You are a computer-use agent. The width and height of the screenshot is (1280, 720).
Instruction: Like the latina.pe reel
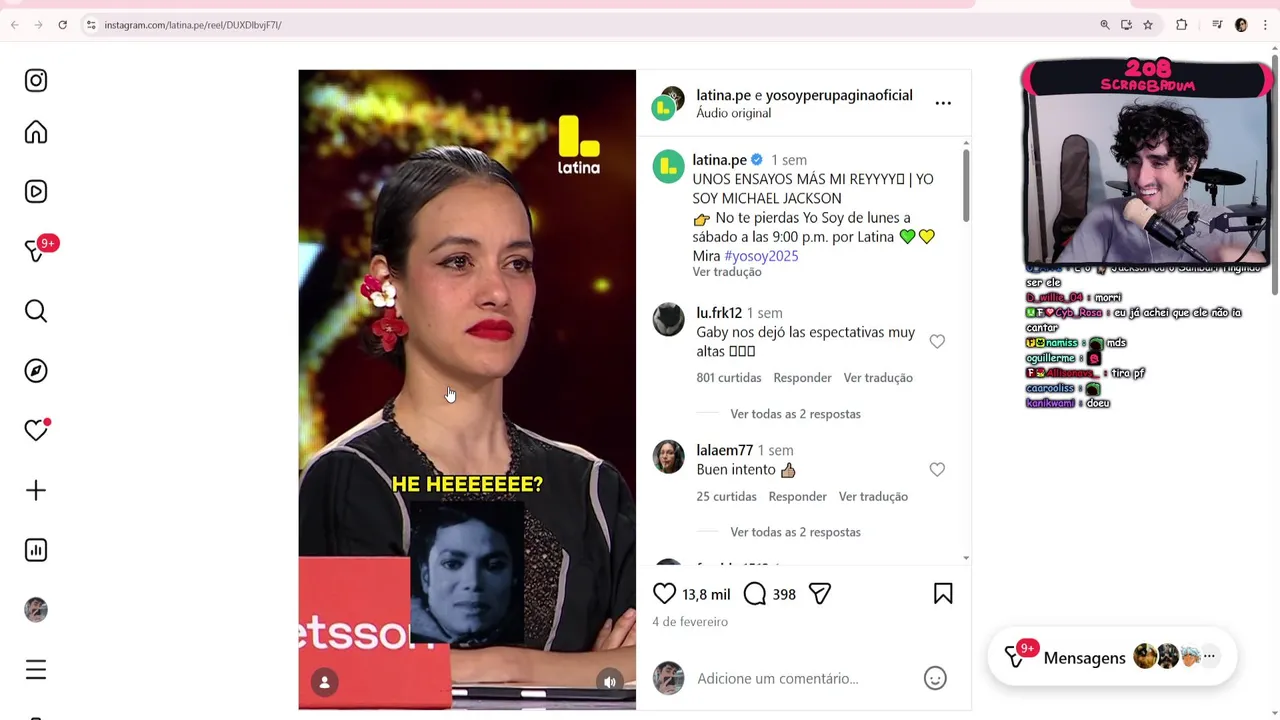click(x=664, y=594)
